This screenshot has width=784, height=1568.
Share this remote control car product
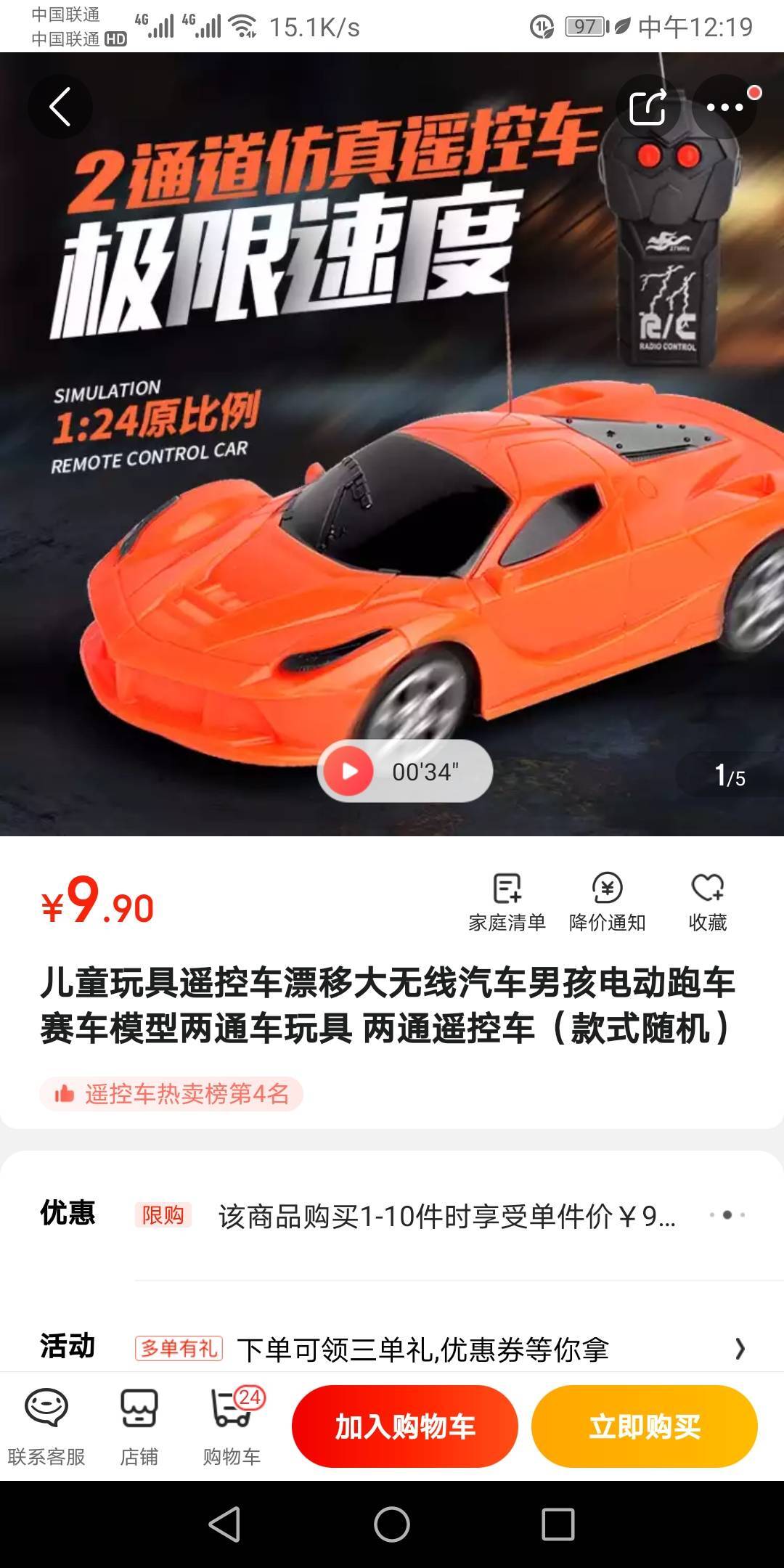click(648, 107)
